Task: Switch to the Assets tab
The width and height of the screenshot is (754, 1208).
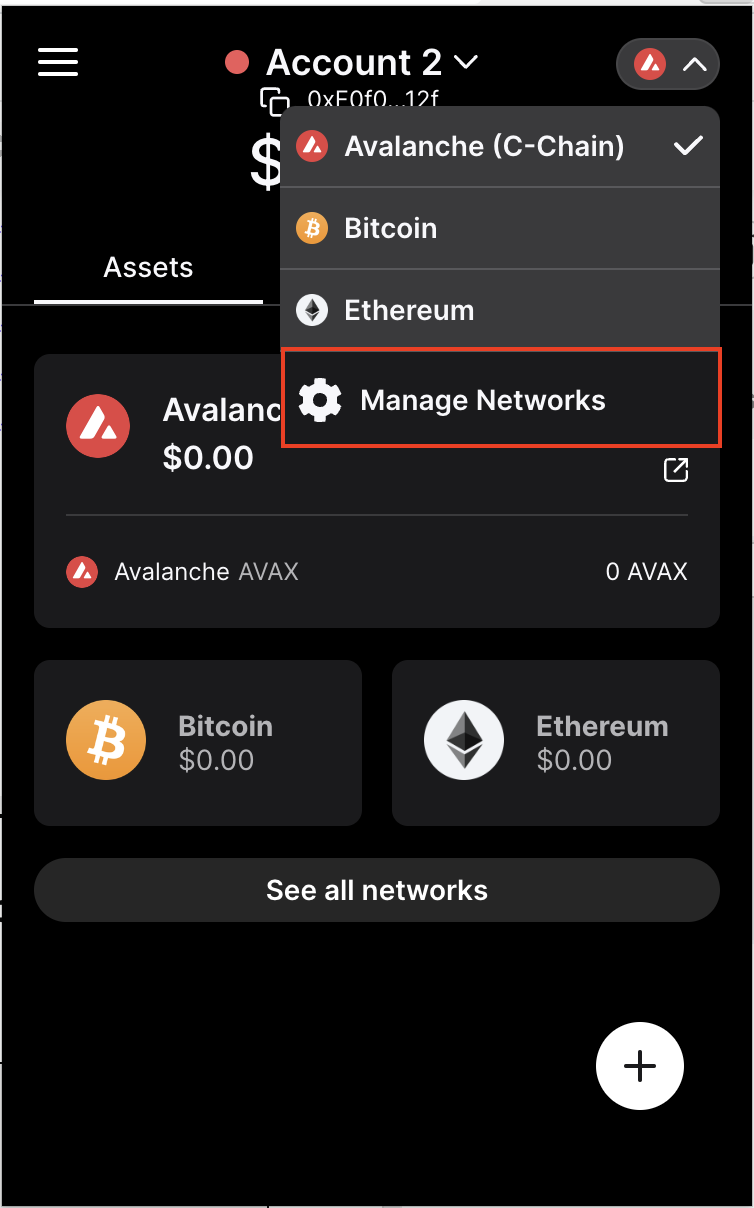Action: 148,268
